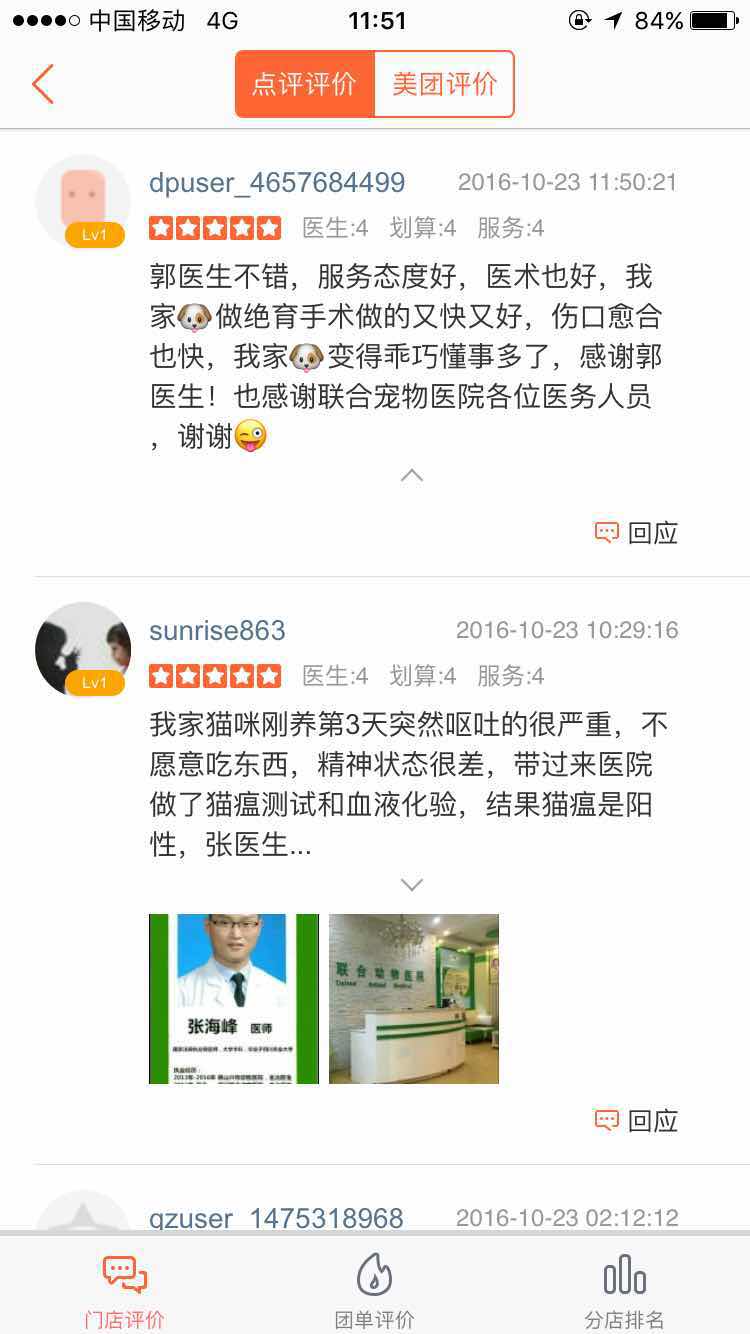The height and width of the screenshot is (1334, 750).
Task: Reply to dpuser_4657684499's review via 回应
Action: pyautogui.click(x=637, y=533)
